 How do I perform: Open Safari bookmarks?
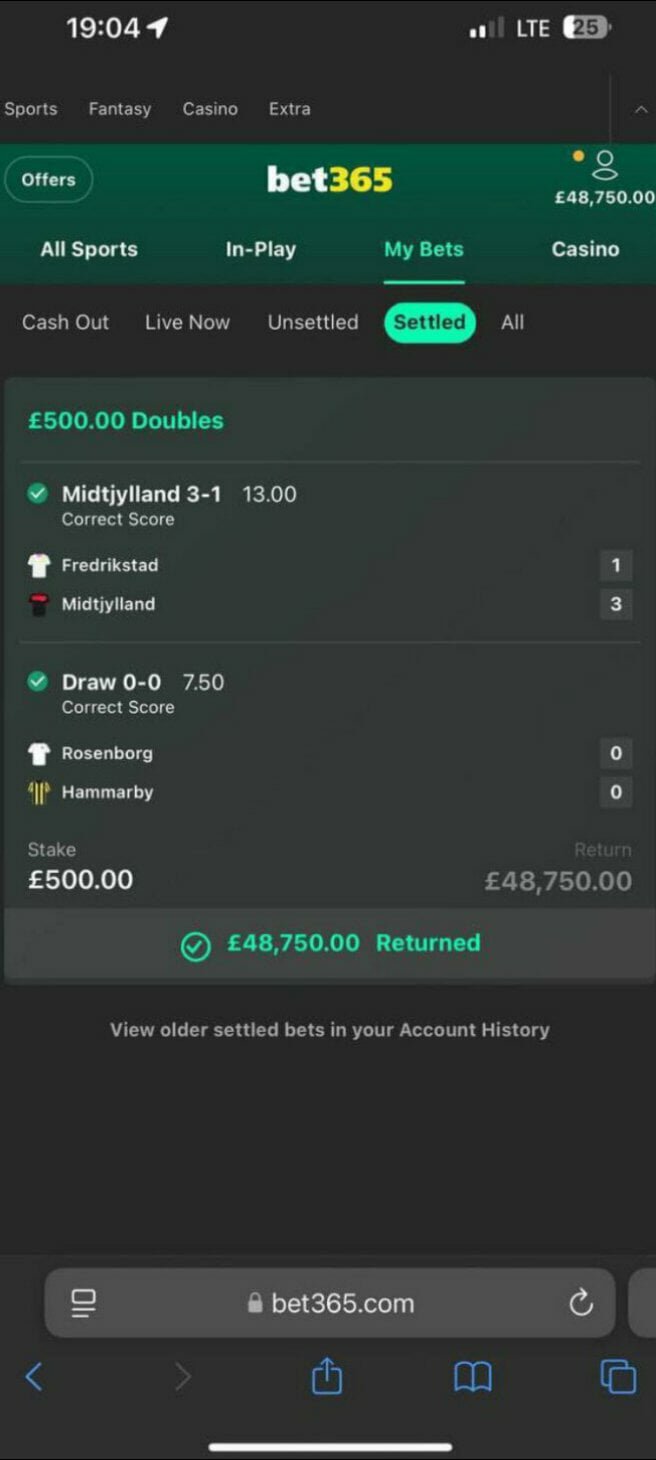tap(473, 1378)
